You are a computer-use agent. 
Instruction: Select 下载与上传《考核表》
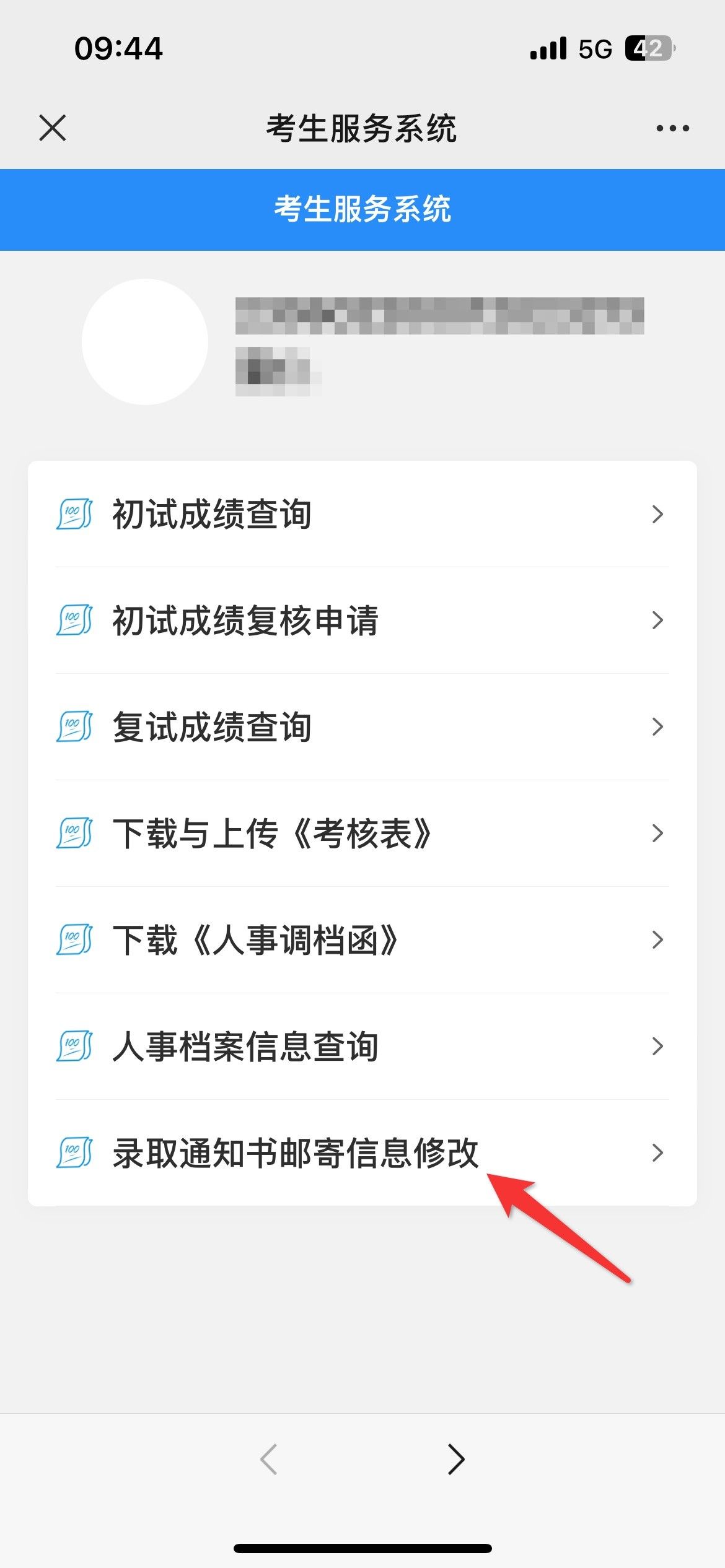tap(362, 834)
